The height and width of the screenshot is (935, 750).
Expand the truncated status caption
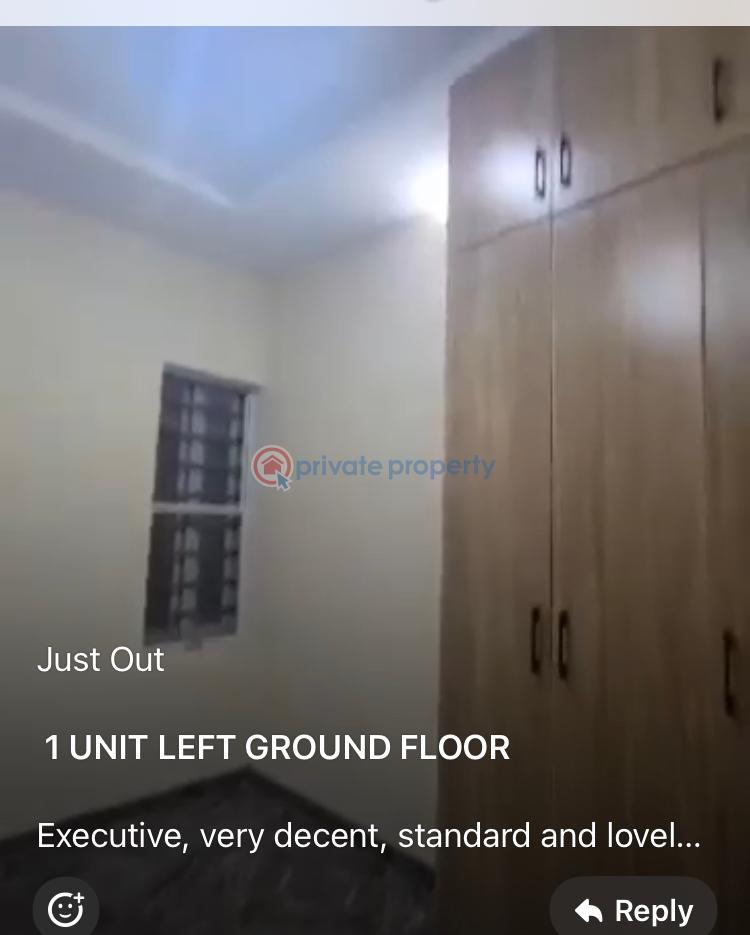(368, 835)
